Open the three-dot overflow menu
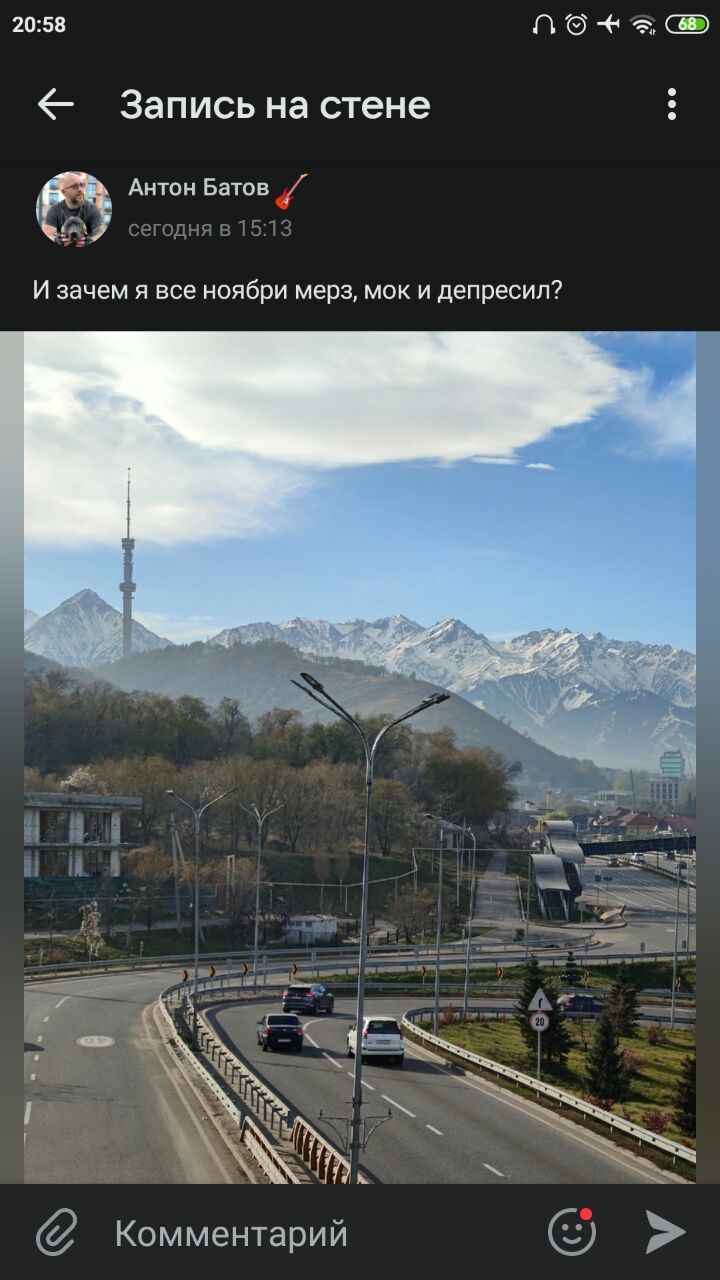 [671, 104]
